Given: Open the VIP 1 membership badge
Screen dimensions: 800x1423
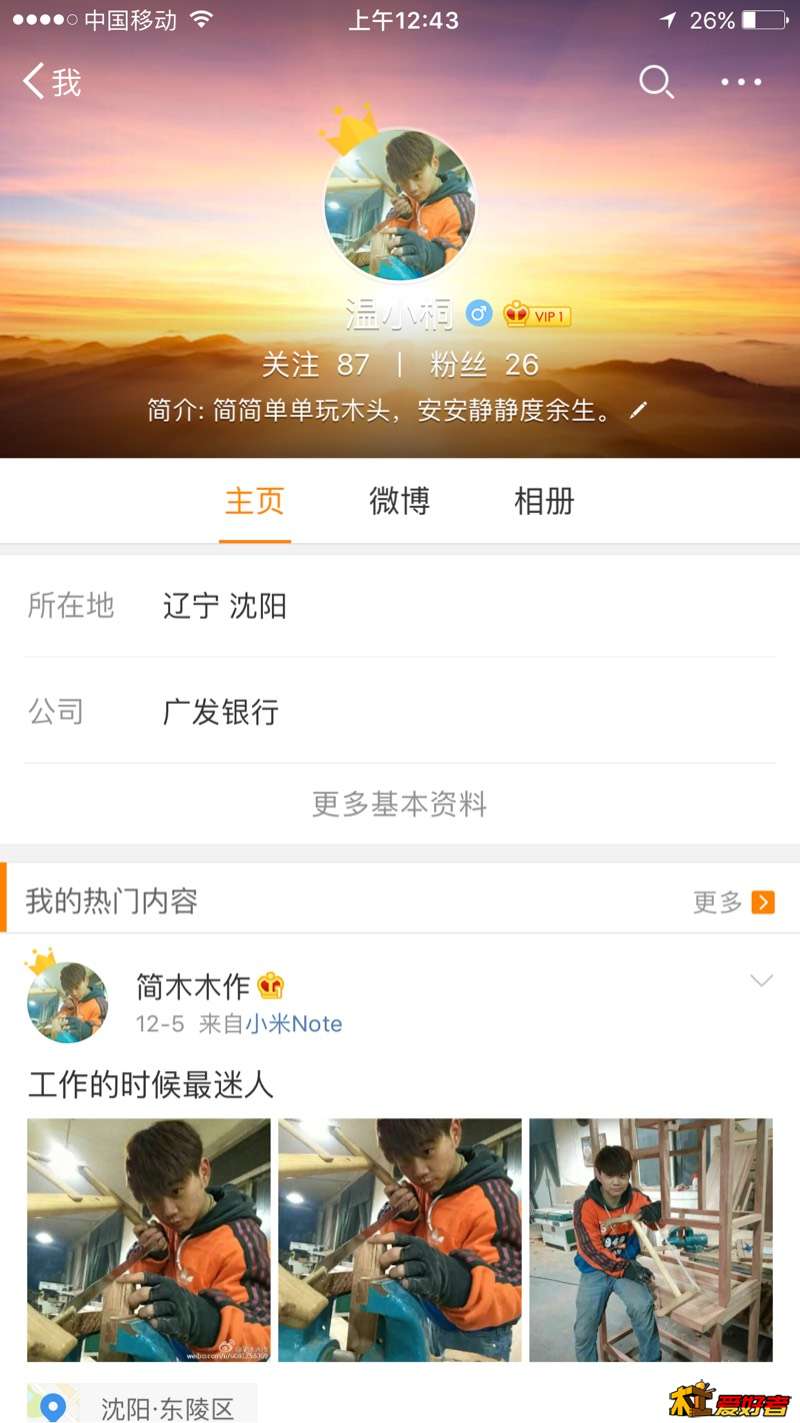Looking at the screenshot, I should pos(538,316).
